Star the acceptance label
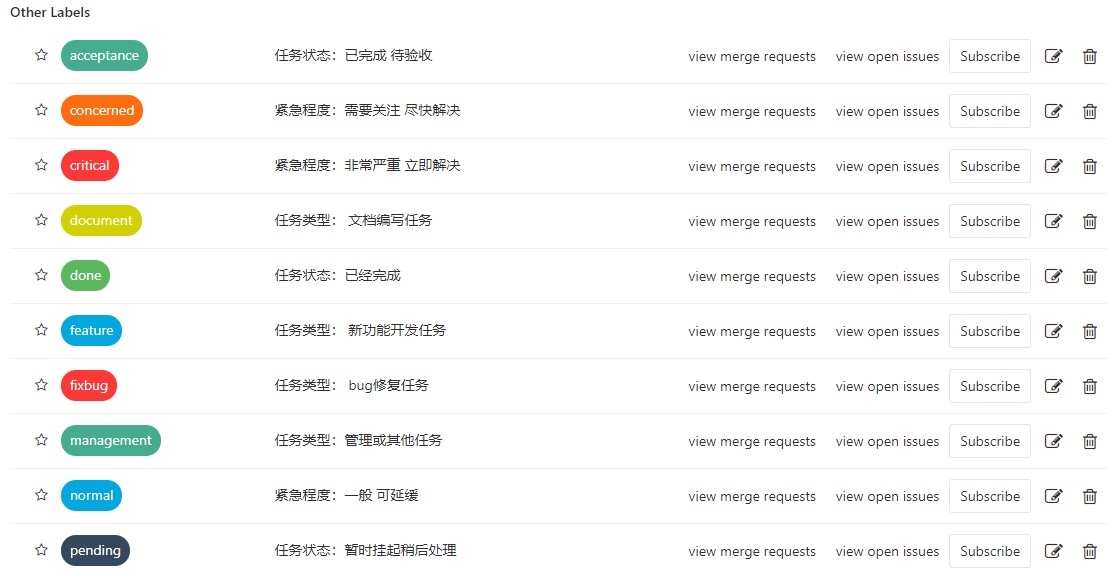The height and width of the screenshot is (575, 1113). (41, 55)
